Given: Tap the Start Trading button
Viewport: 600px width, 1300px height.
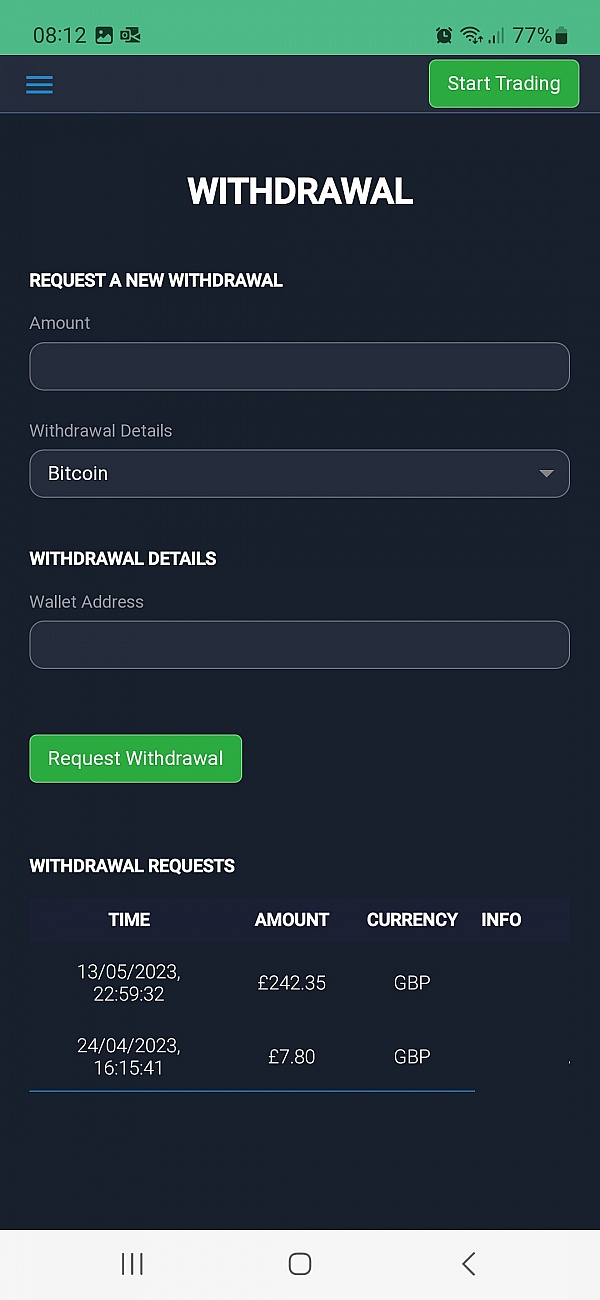Looking at the screenshot, I should 504,83.
